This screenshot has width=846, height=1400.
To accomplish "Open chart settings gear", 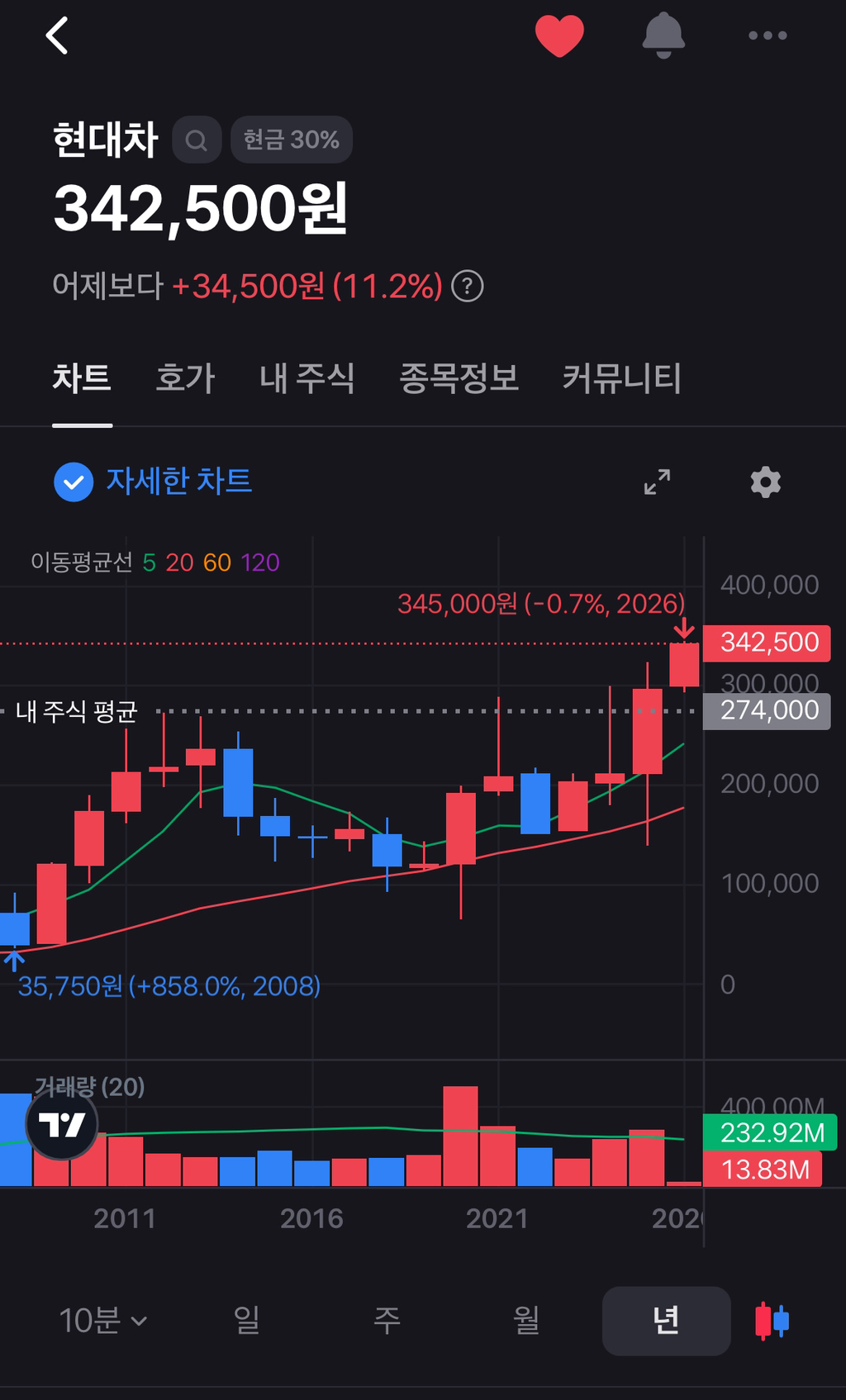I will pyautogui.click(x=766, y=482).
